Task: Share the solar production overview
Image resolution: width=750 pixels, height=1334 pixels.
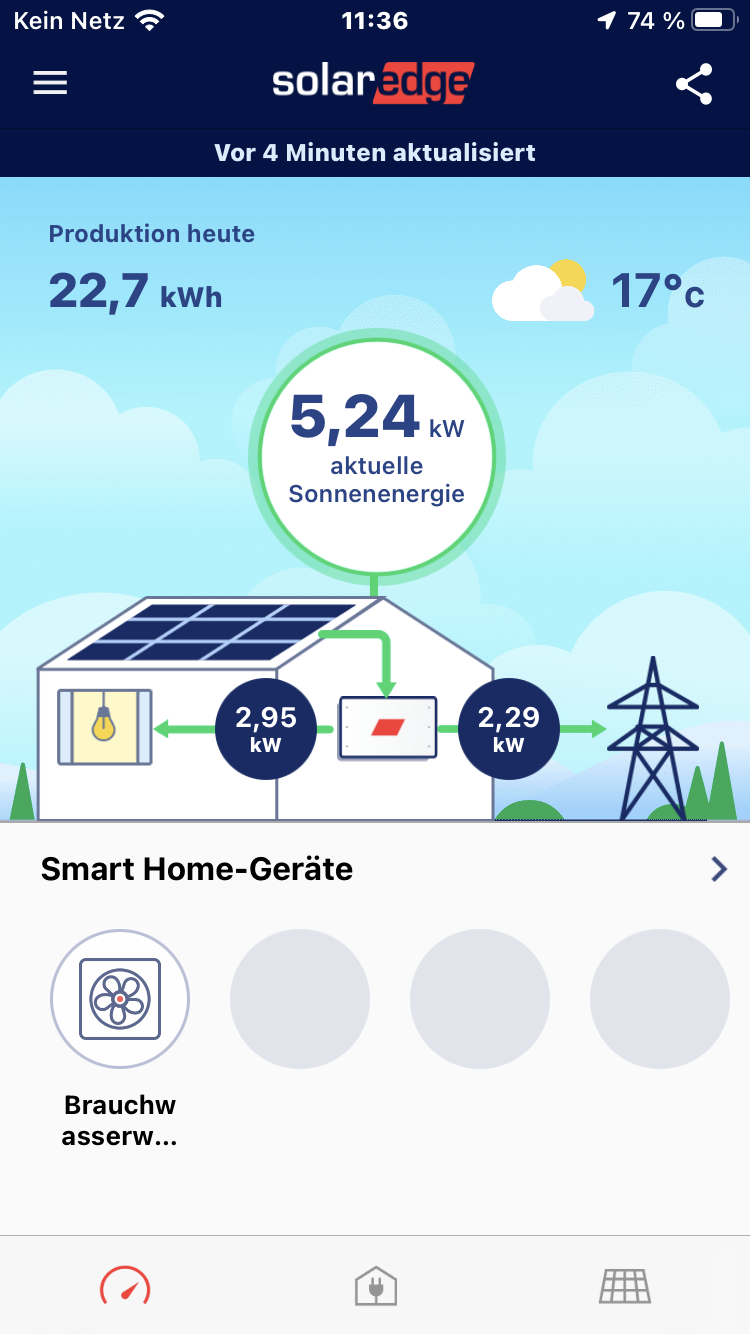Action: point(694,84)
